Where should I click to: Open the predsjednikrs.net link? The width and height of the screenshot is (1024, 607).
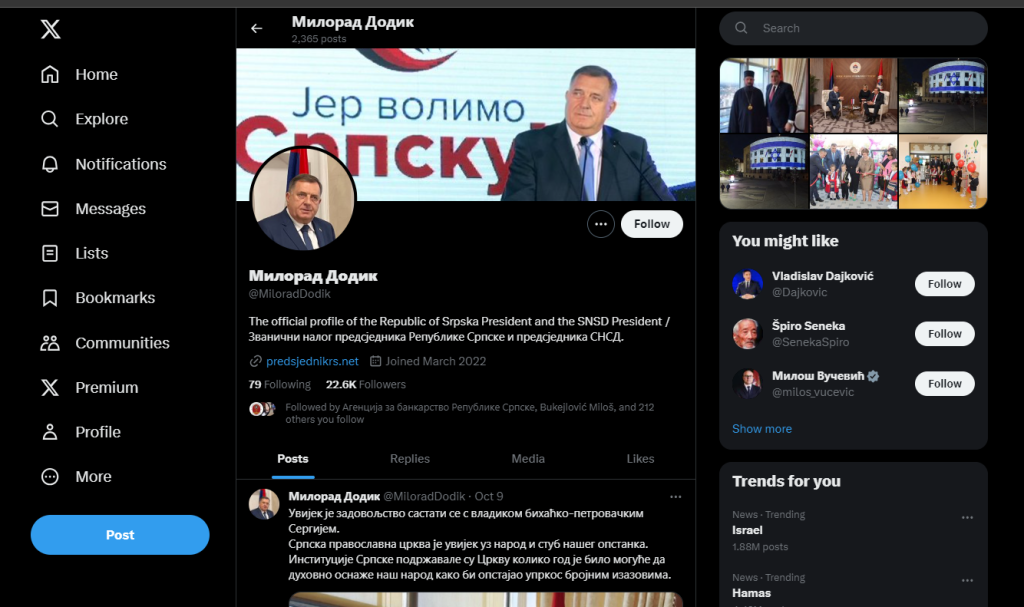(x=312, y=361)
